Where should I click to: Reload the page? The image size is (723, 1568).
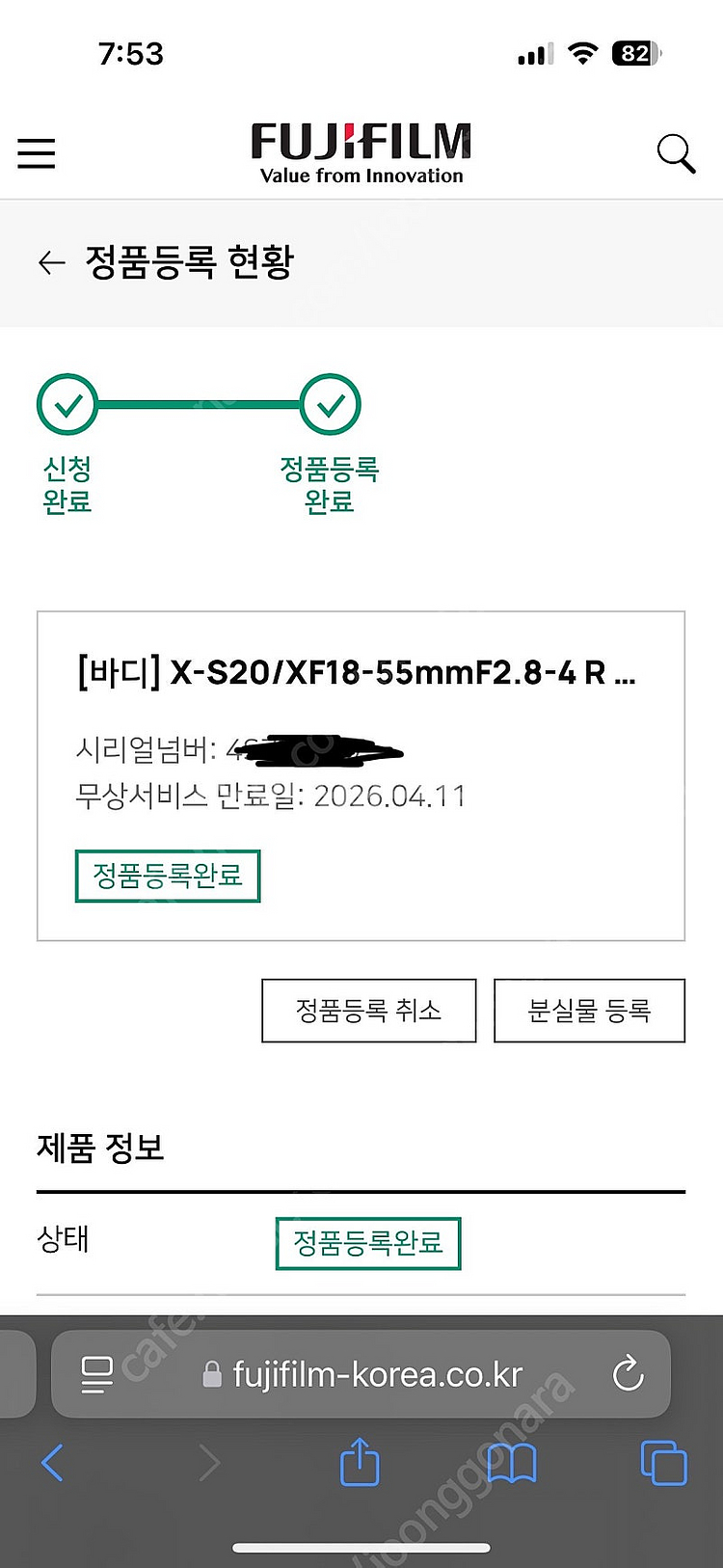629,1373
